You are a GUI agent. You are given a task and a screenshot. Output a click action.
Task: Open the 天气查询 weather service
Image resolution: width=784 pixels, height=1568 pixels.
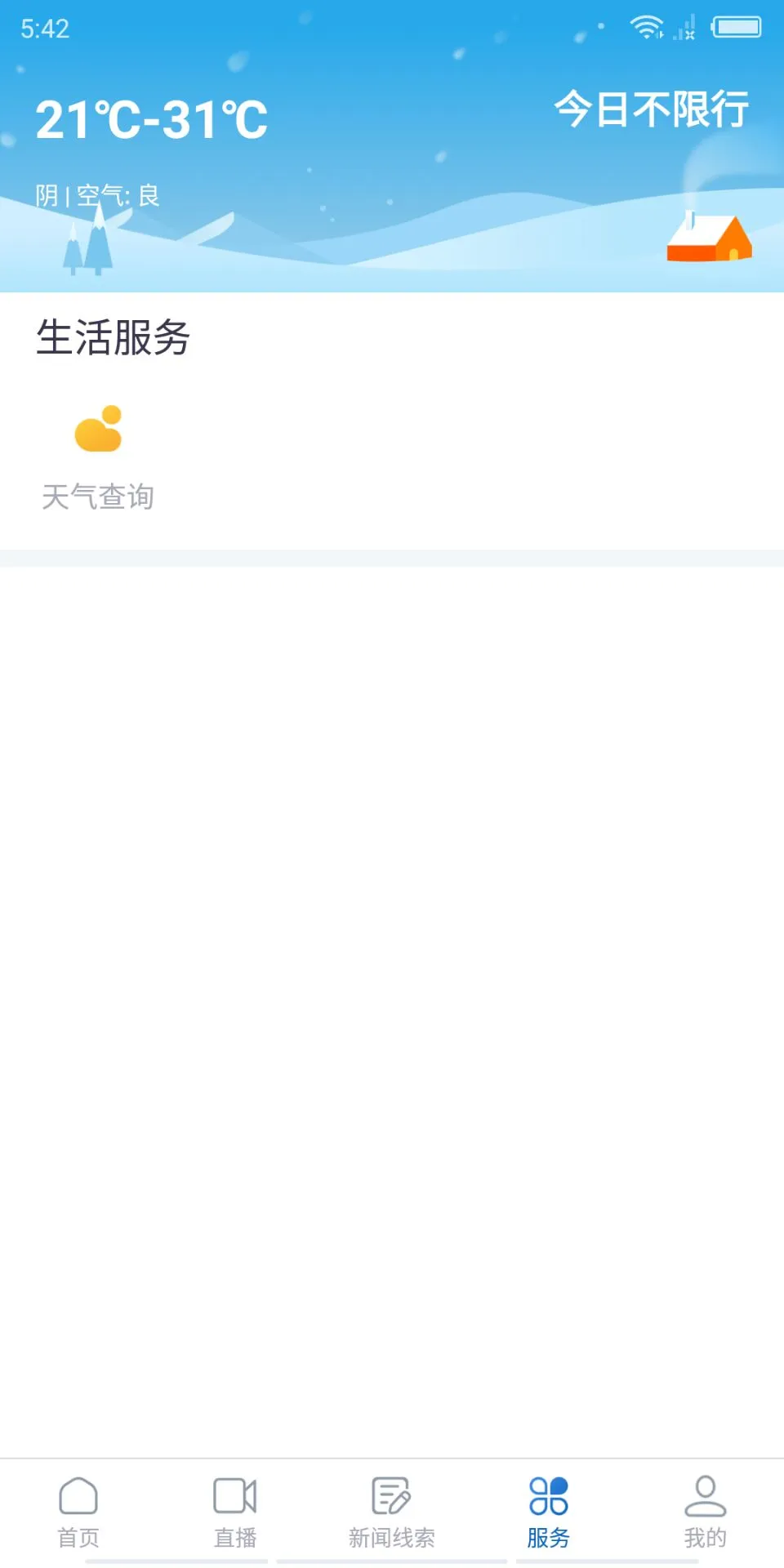pos(98,456)
